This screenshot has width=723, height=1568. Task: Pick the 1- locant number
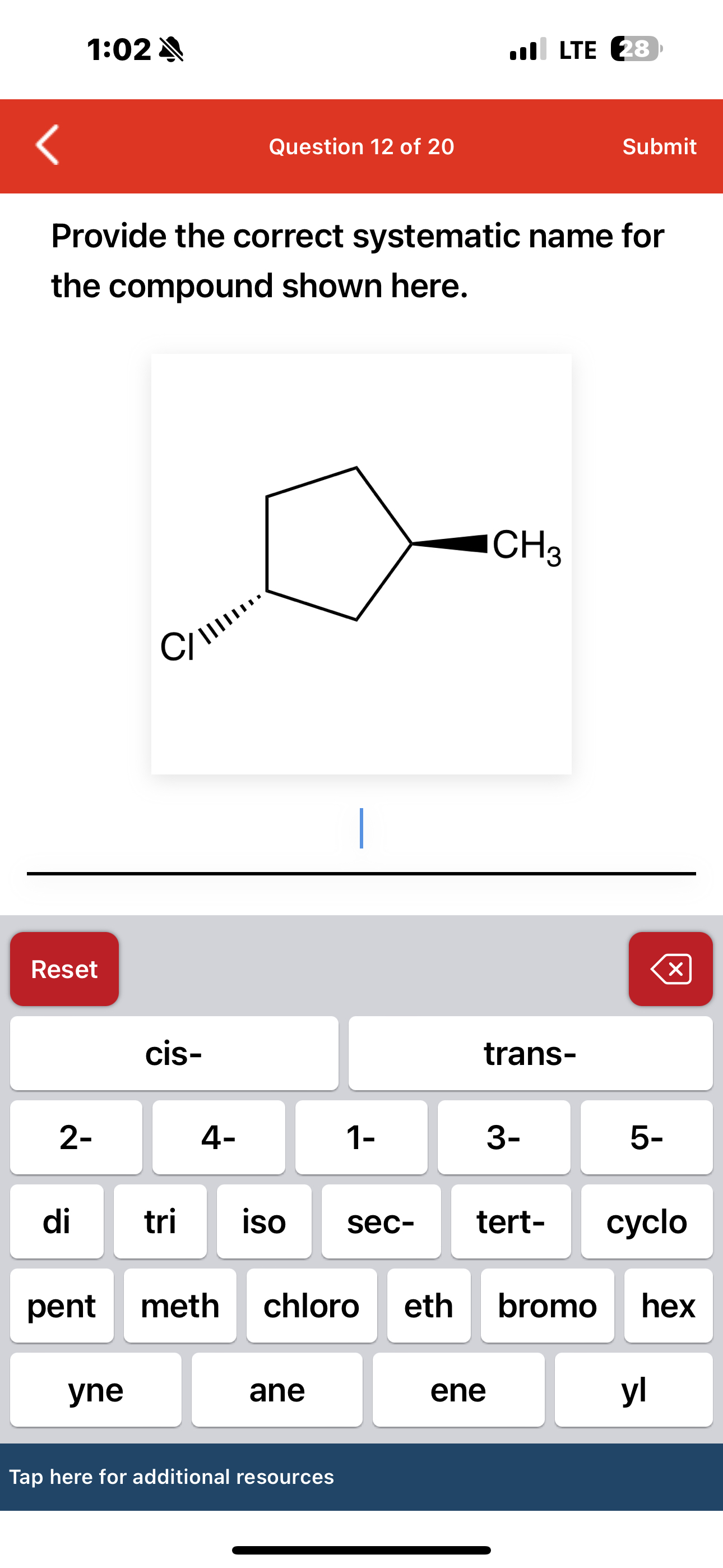pyautogui.click(x=361, y=1138)
